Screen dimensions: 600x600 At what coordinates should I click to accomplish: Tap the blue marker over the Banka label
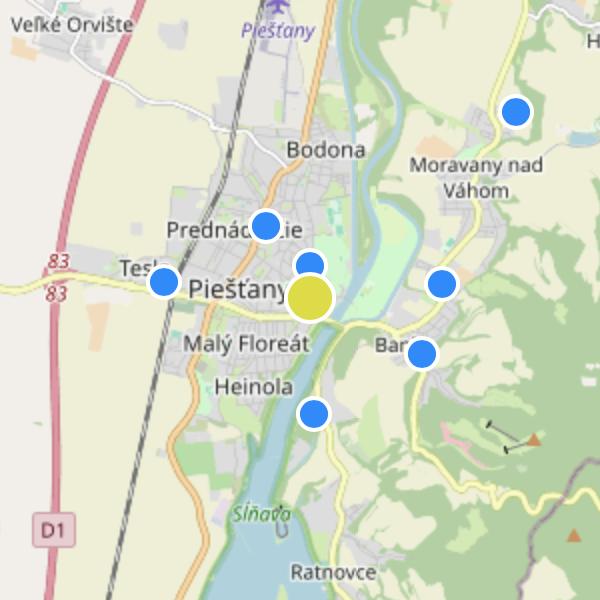click(422, 354)
